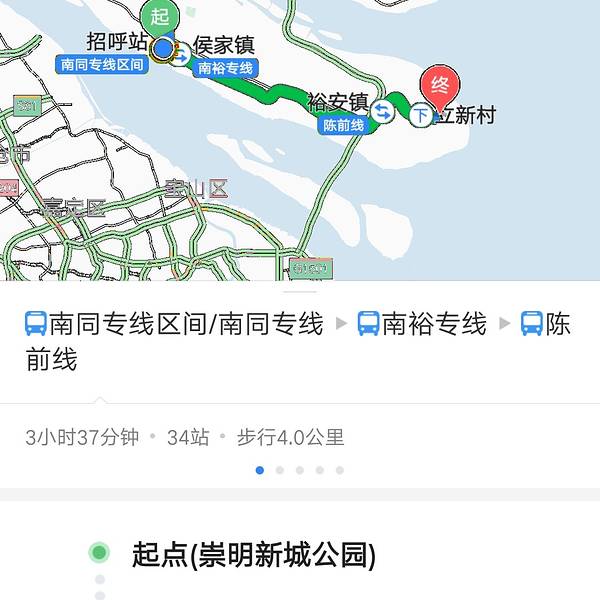Select the 南同专线区间 label on map

click(102, 64)
